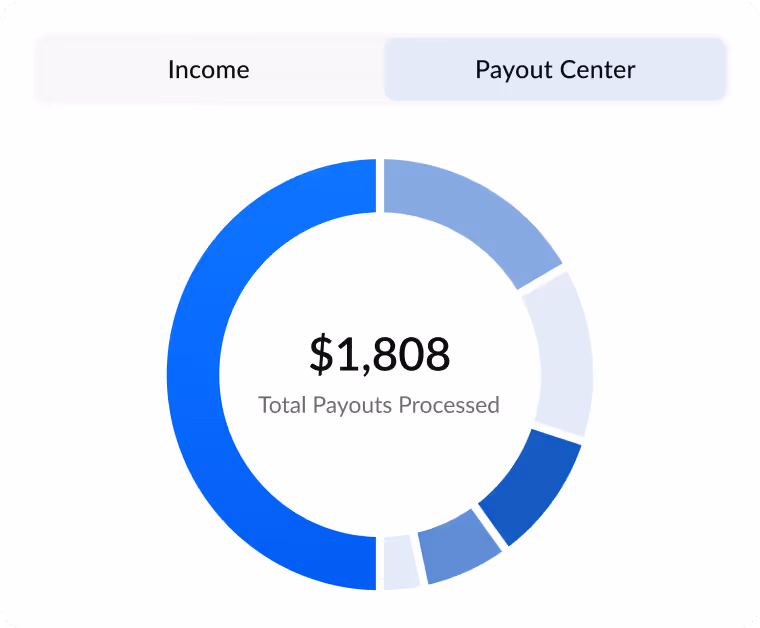Switch to the Income tab
The width and height of the screenshot is (760, 628).
click(209, 70)
